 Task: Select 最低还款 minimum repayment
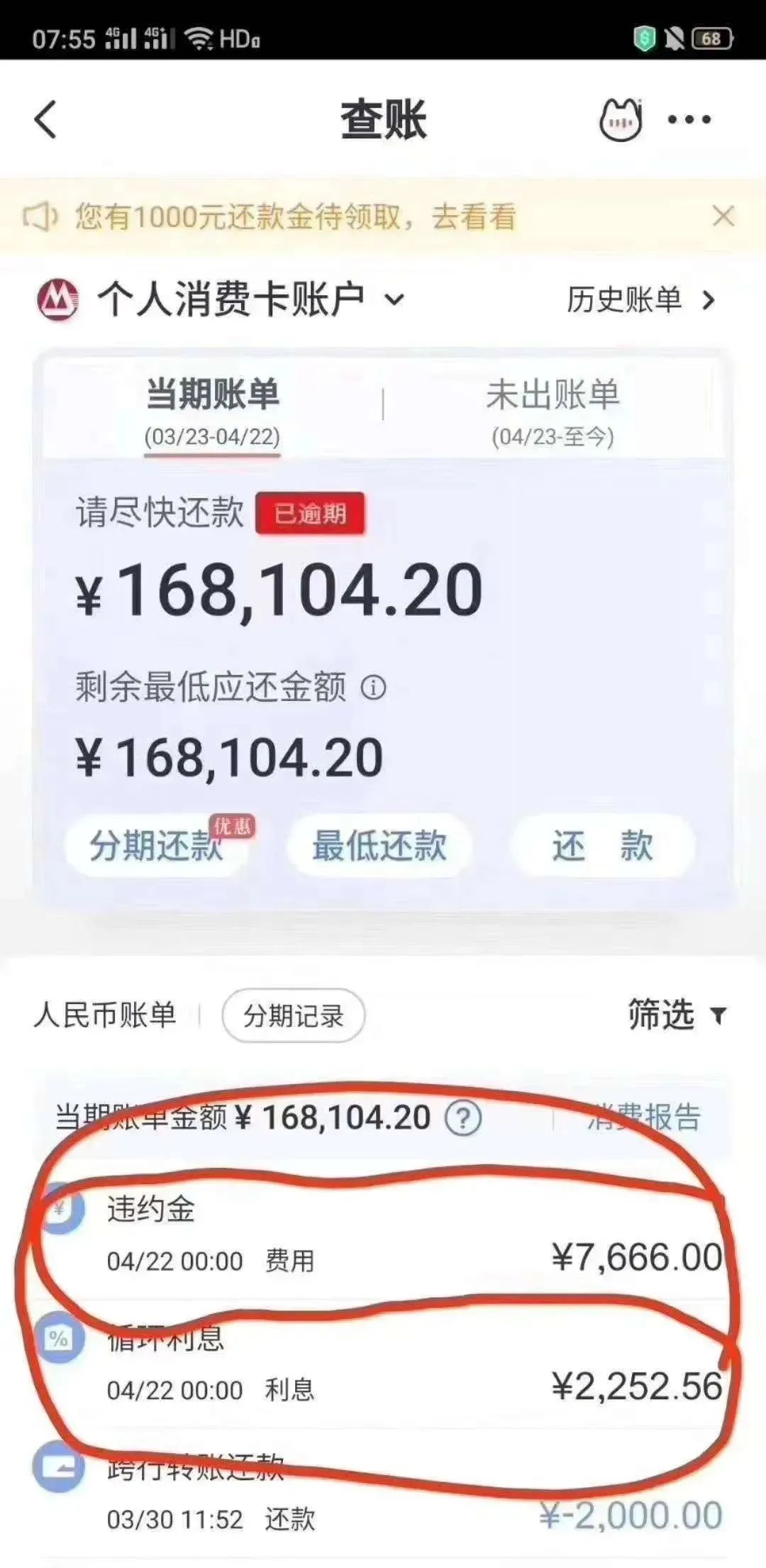tap(379, 846)
